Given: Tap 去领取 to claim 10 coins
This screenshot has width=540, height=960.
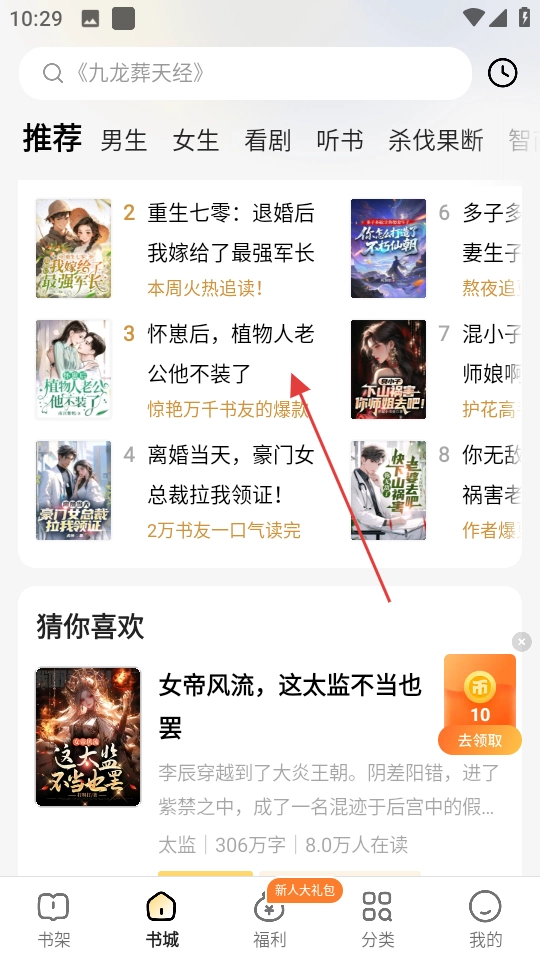Looking at the screenshot, I should [x=480, y=740].
